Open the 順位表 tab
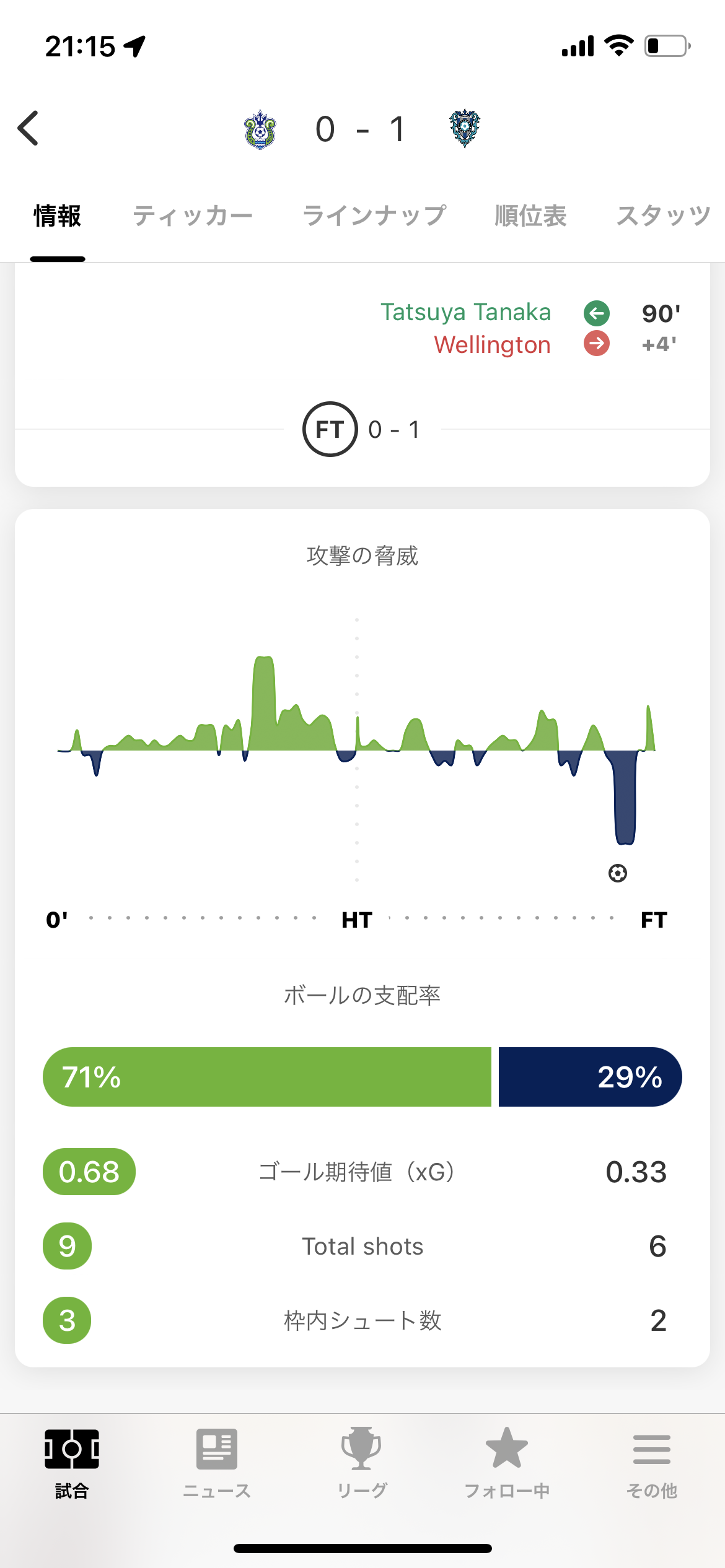This screenshot has height=1568, width=725. click(x=531, y=216)
